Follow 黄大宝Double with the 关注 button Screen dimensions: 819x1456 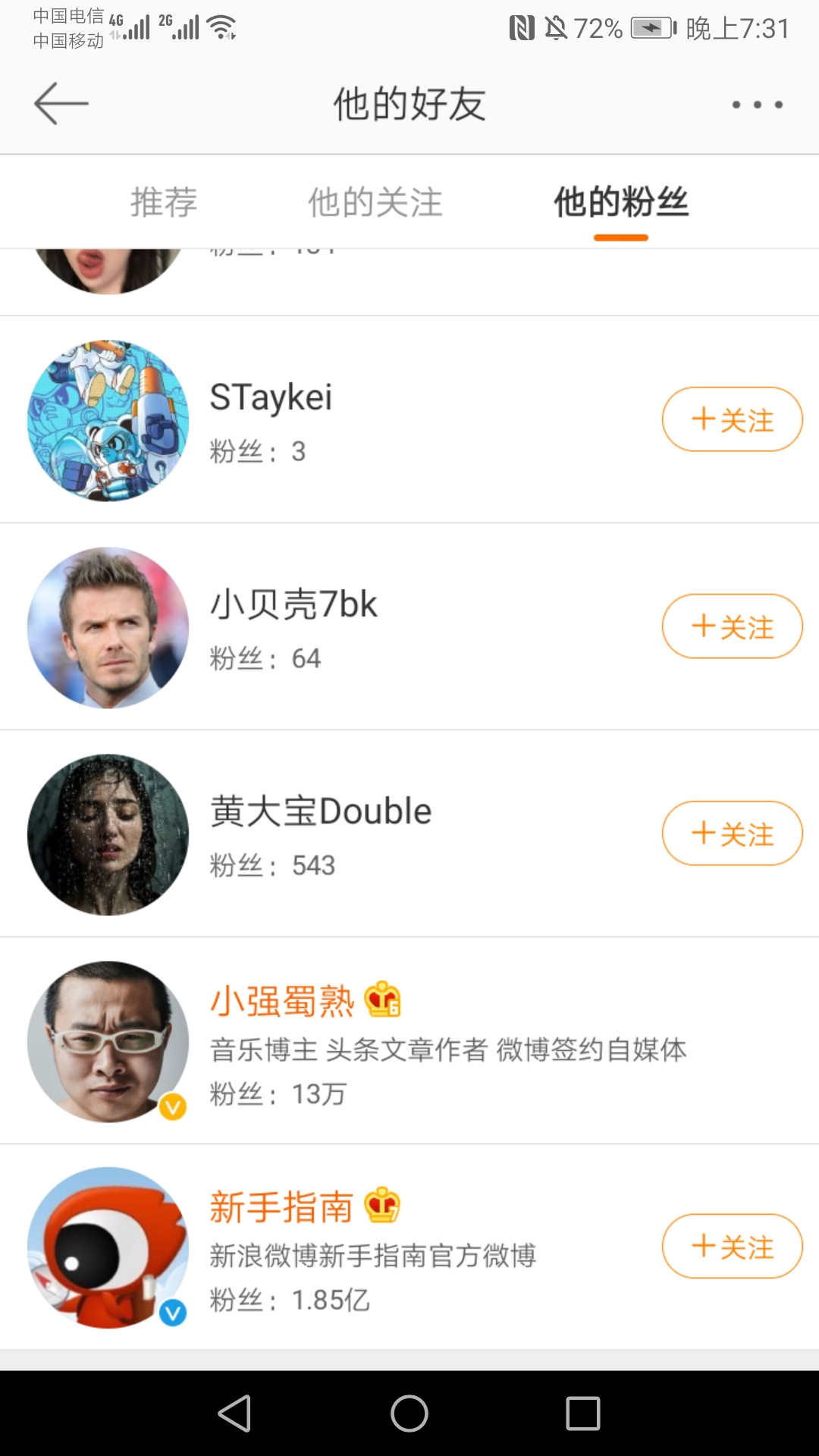[x=731, y=833]
